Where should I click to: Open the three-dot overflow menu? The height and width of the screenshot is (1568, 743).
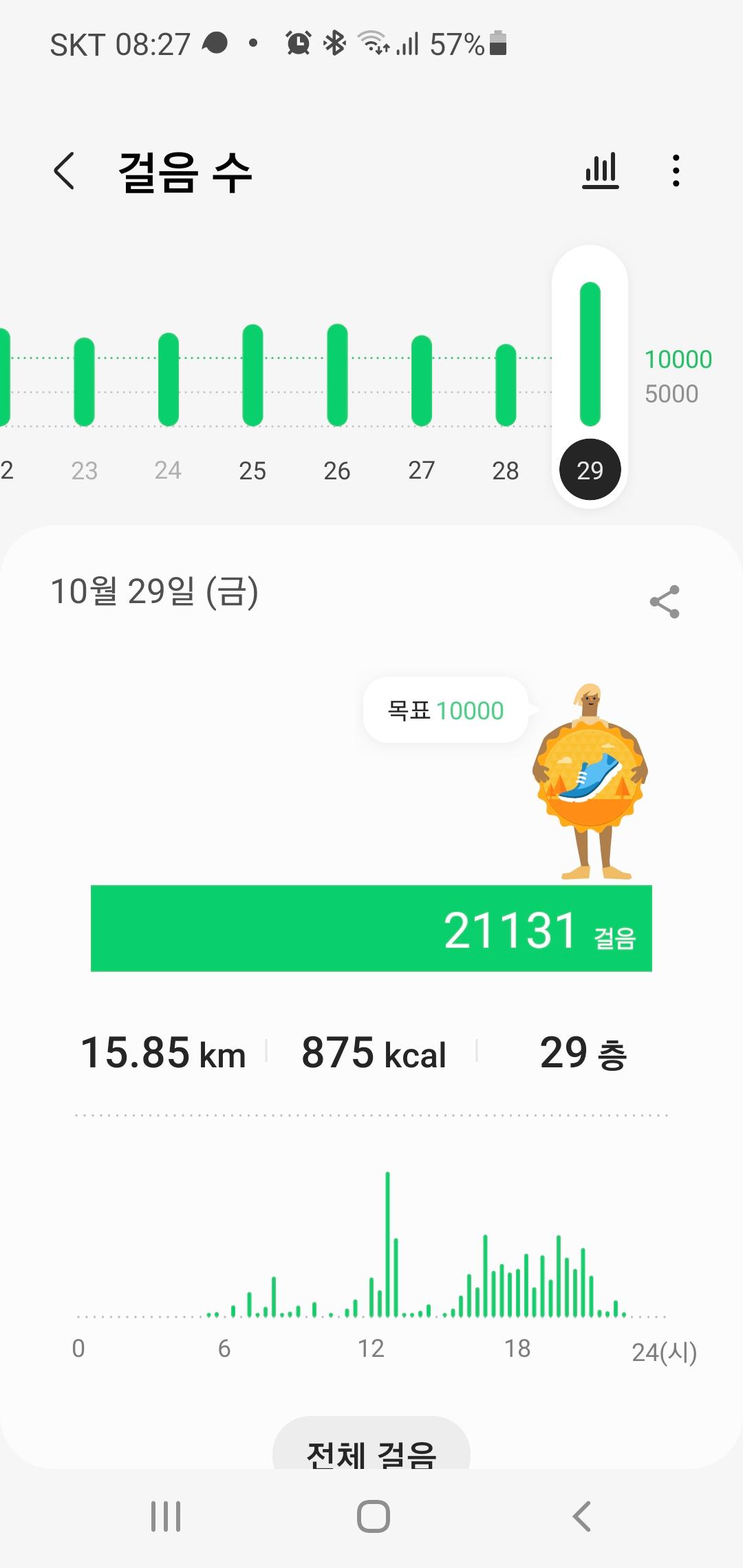click(676, 171)
